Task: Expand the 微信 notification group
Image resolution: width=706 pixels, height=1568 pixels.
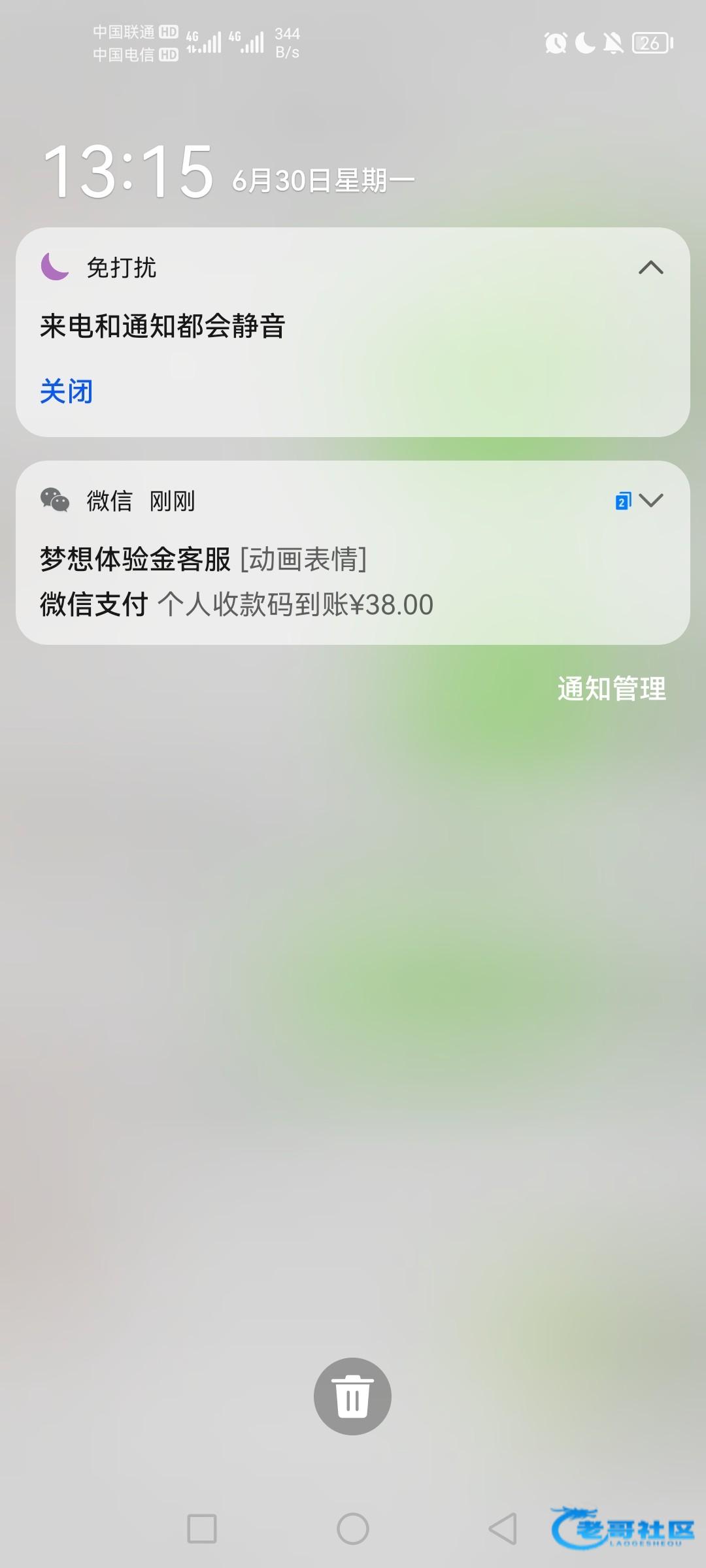Action: pyautogui.click(x=650, y=501)
